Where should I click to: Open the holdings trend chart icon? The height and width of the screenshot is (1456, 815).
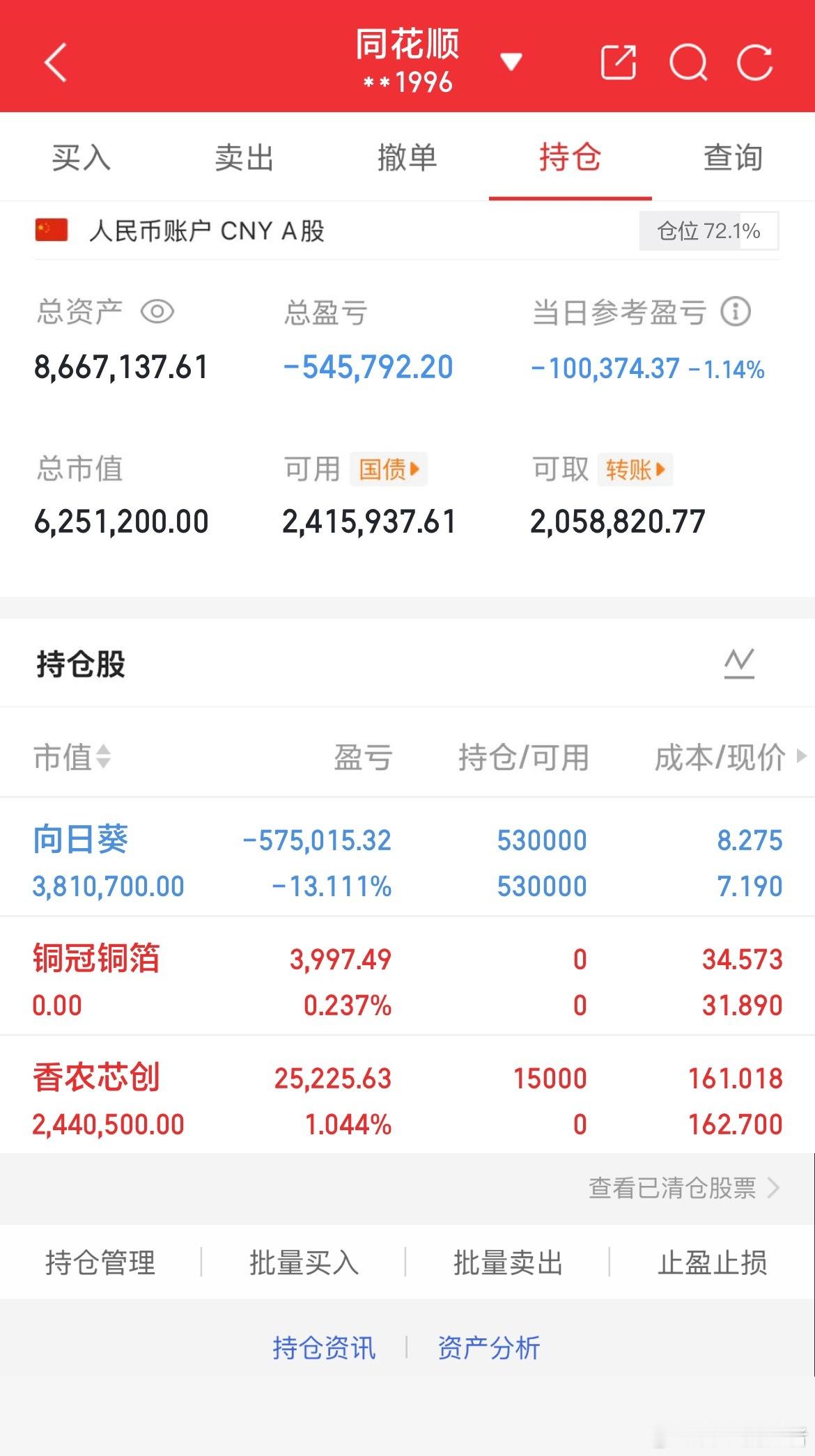pos(739,664)
